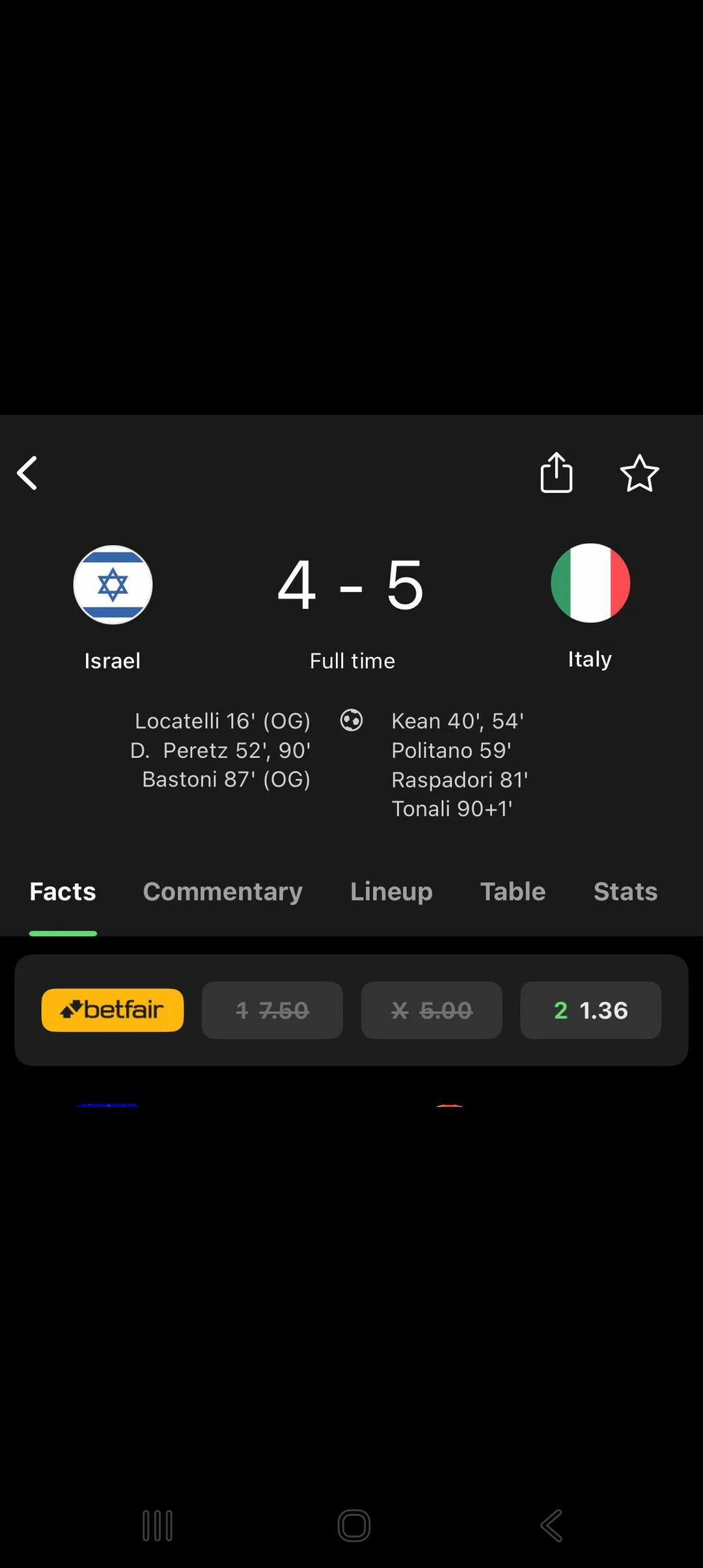
Task: Select the Facts tab
Action: click(62, 891)
